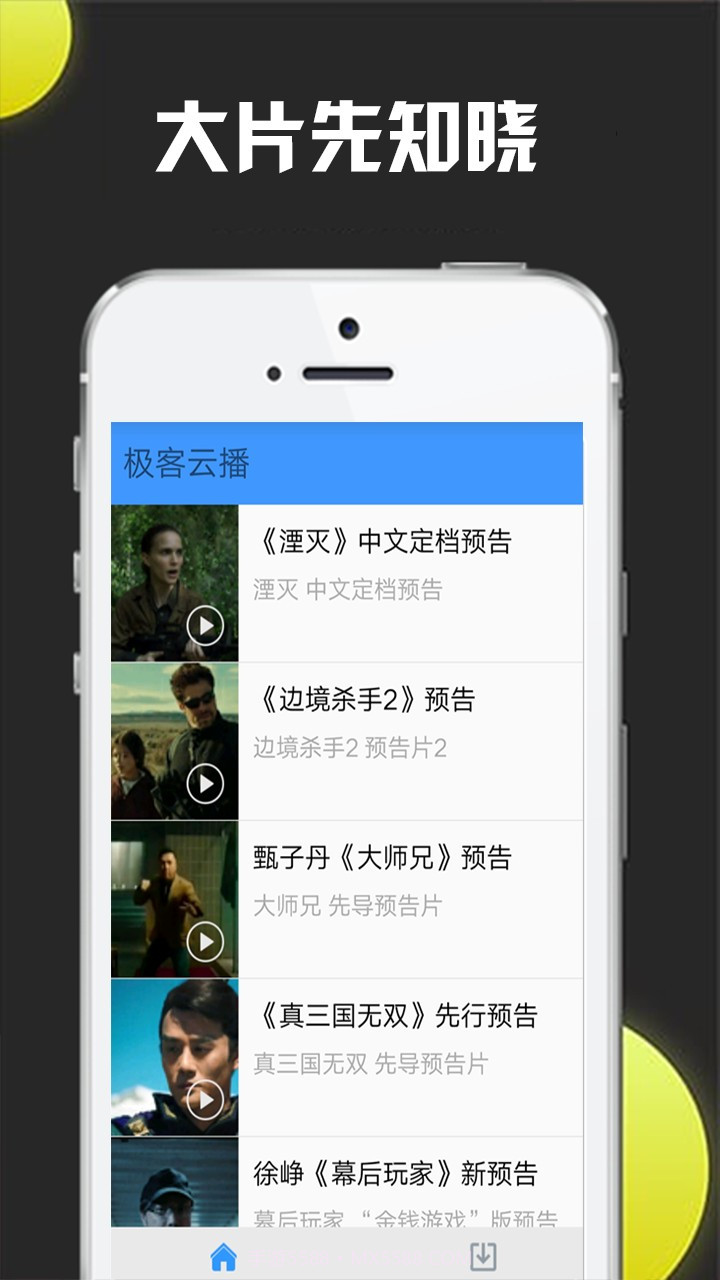Tap the play icon on 《边境杀手2》 thumbnail
Image resolution: width=720 pixels, height=1280 pixels.
click(x=206, y=783)
